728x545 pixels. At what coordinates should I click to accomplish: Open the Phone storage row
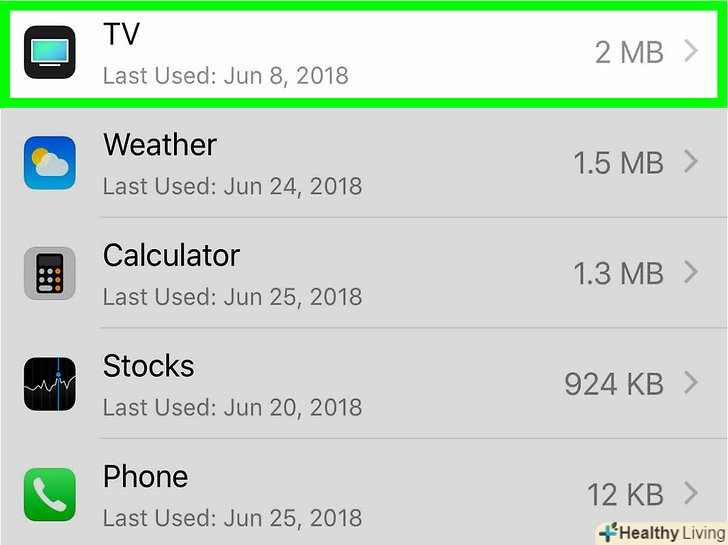(364, 492)
